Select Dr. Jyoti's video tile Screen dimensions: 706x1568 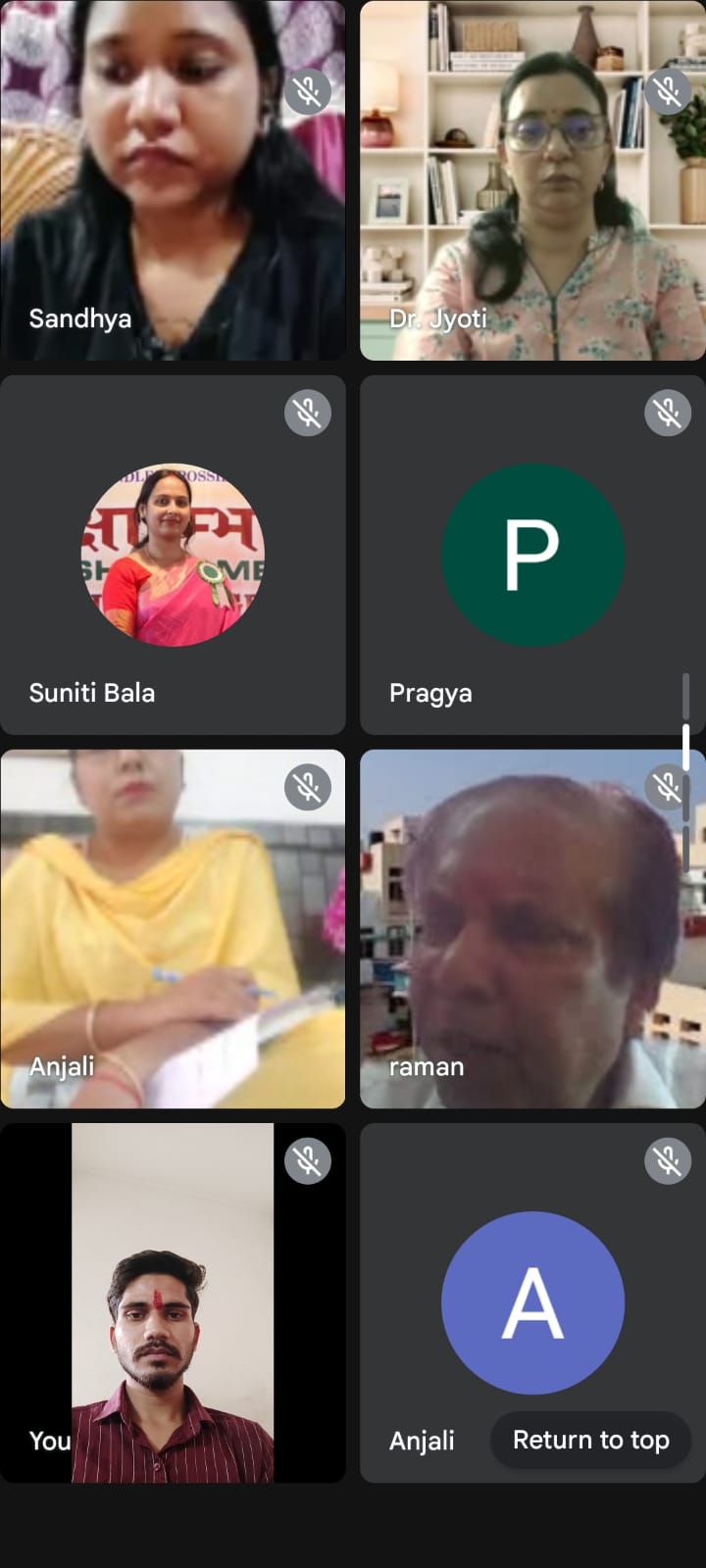pyautogui.click(x=532, y=180)
